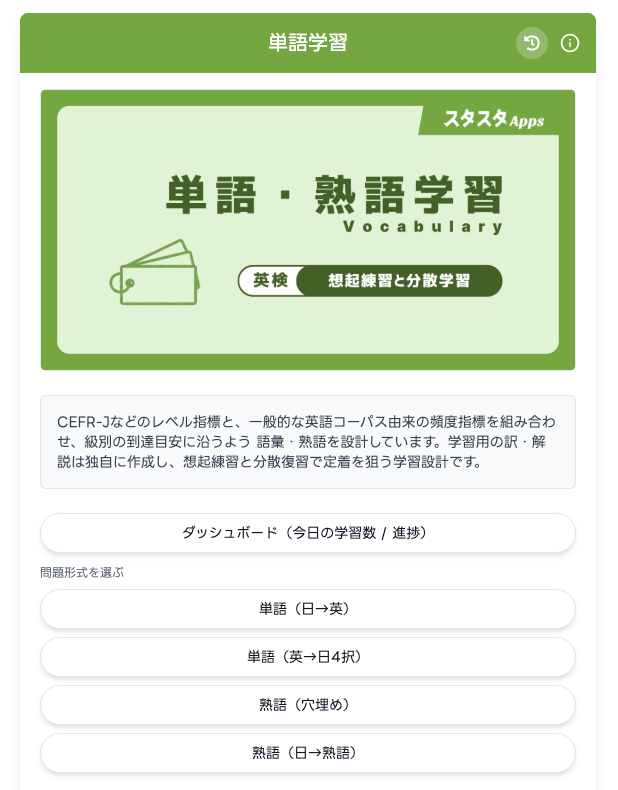618x790 pixels.
Task: Start 熟語（穴埋め）exercise
Action: [x=308, y=705]
